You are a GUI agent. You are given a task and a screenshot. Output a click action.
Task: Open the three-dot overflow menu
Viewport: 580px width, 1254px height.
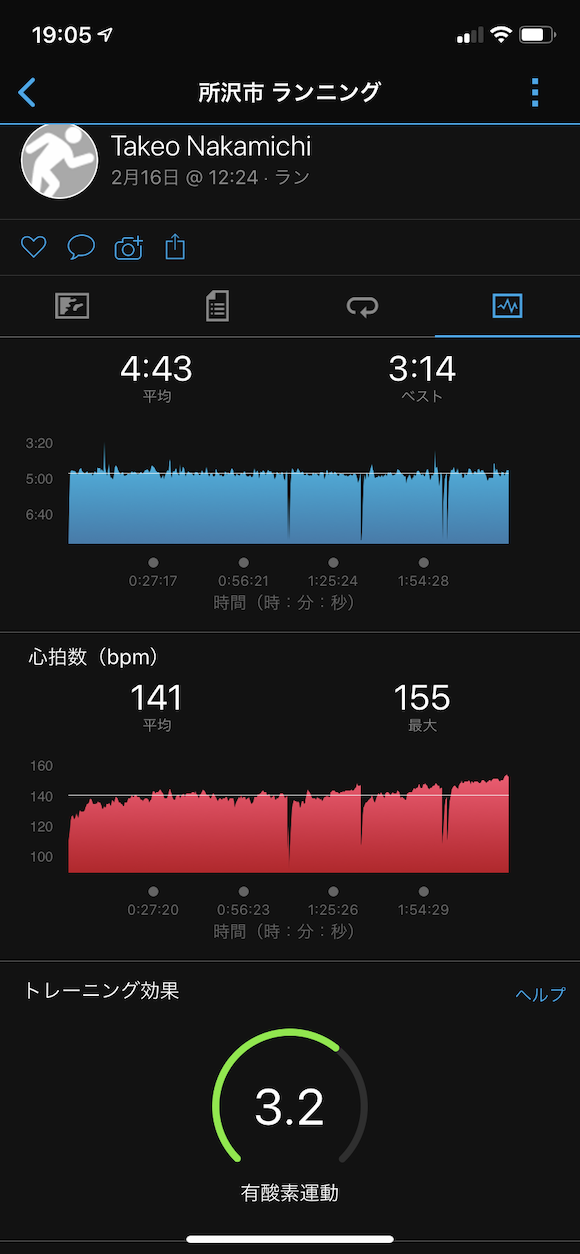tap(536, 93)
